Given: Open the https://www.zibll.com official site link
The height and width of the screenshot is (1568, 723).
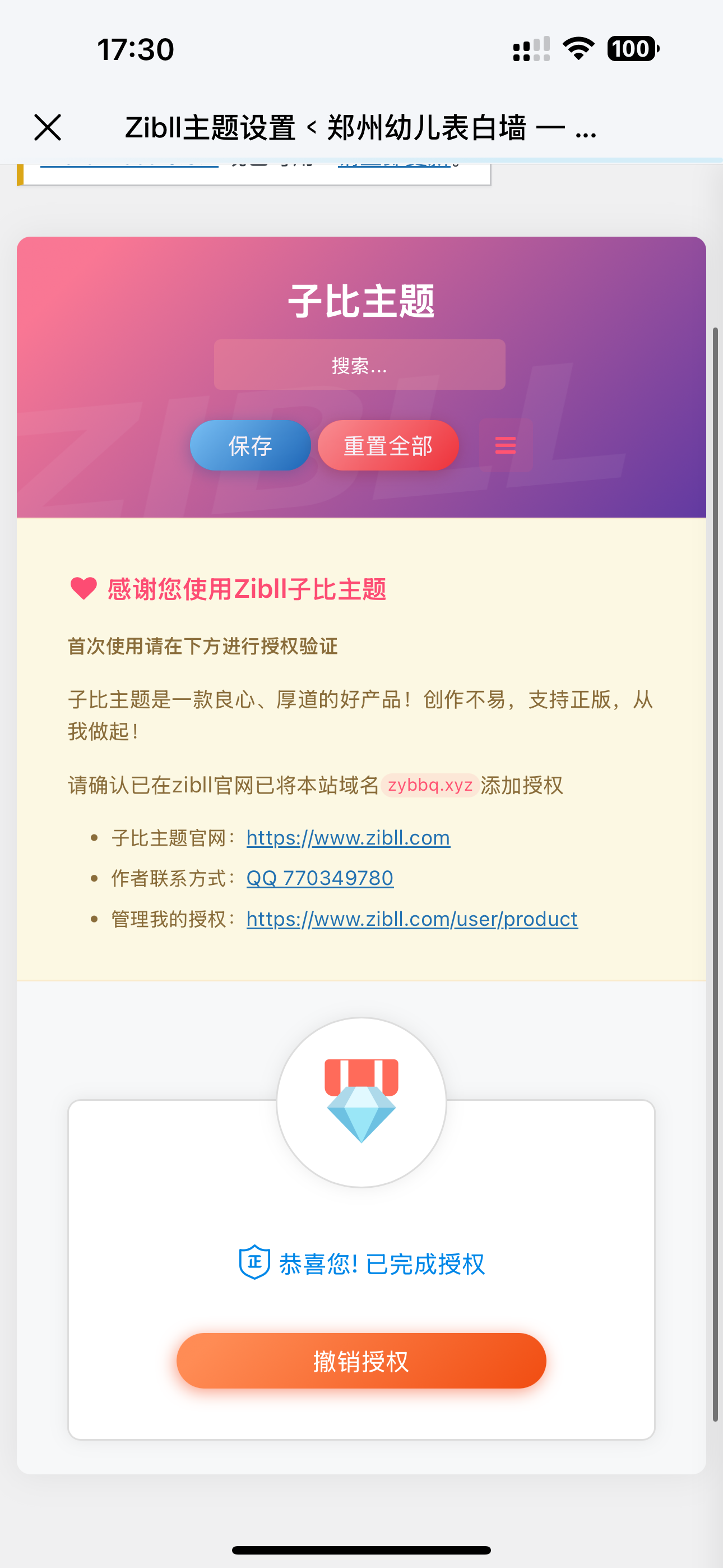Looking at the screenshot, I should click(348, 838).
